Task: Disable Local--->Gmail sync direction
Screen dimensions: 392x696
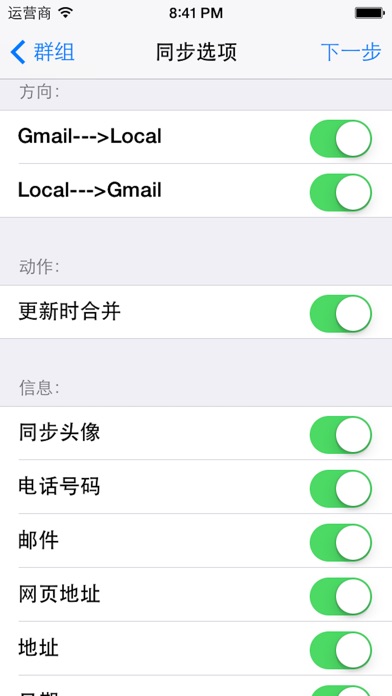Action: 341,192
